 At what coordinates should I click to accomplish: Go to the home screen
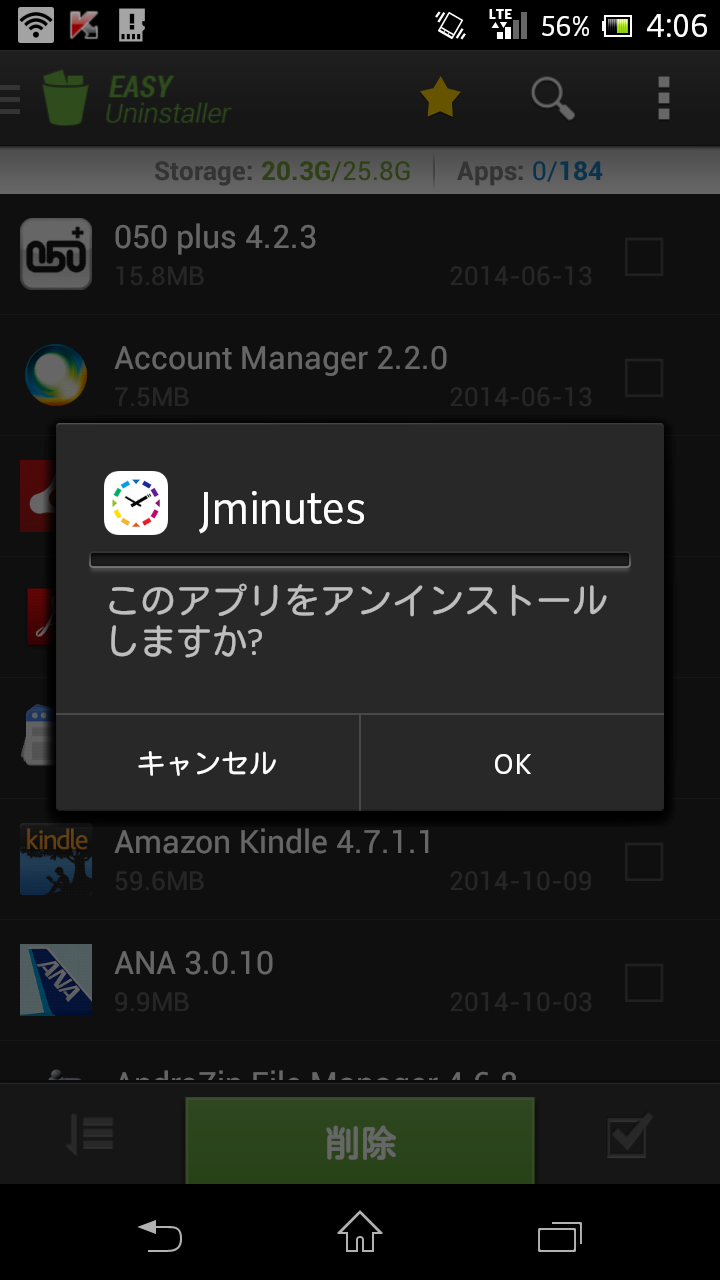360,1233
